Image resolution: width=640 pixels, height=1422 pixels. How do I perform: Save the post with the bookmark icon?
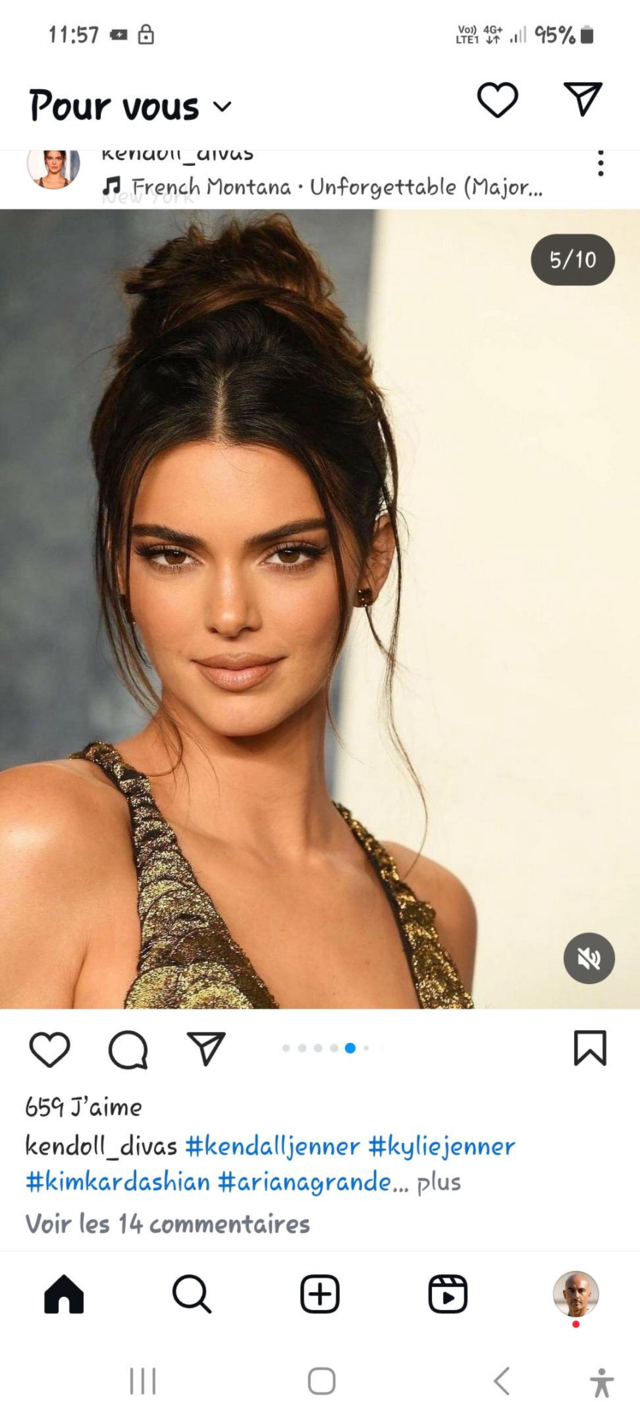pyautogui.click(x=590, y=1048)
